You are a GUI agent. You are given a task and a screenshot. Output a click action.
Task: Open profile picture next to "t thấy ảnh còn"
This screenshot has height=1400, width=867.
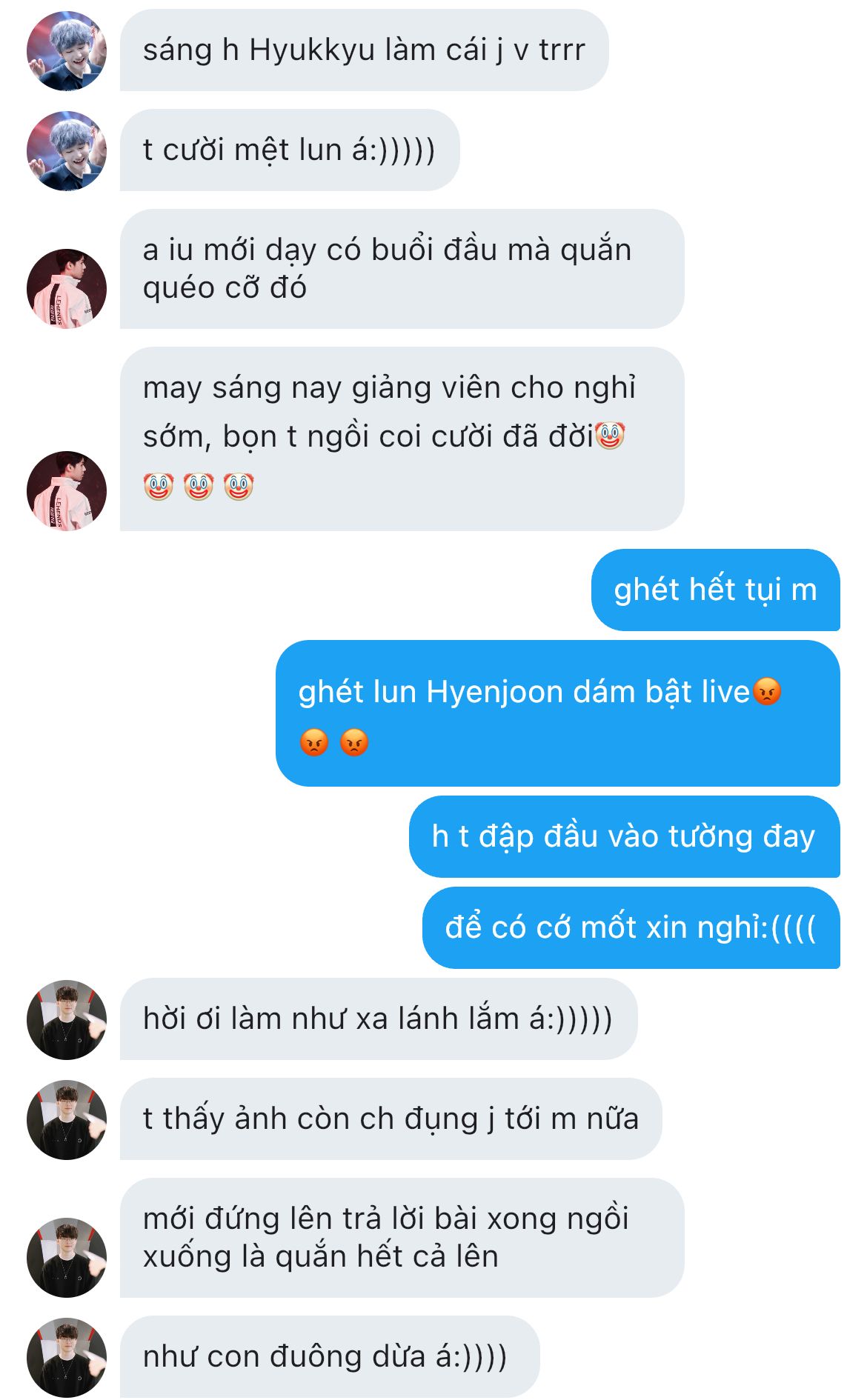pyautogui.click(x=67, y=1120)
